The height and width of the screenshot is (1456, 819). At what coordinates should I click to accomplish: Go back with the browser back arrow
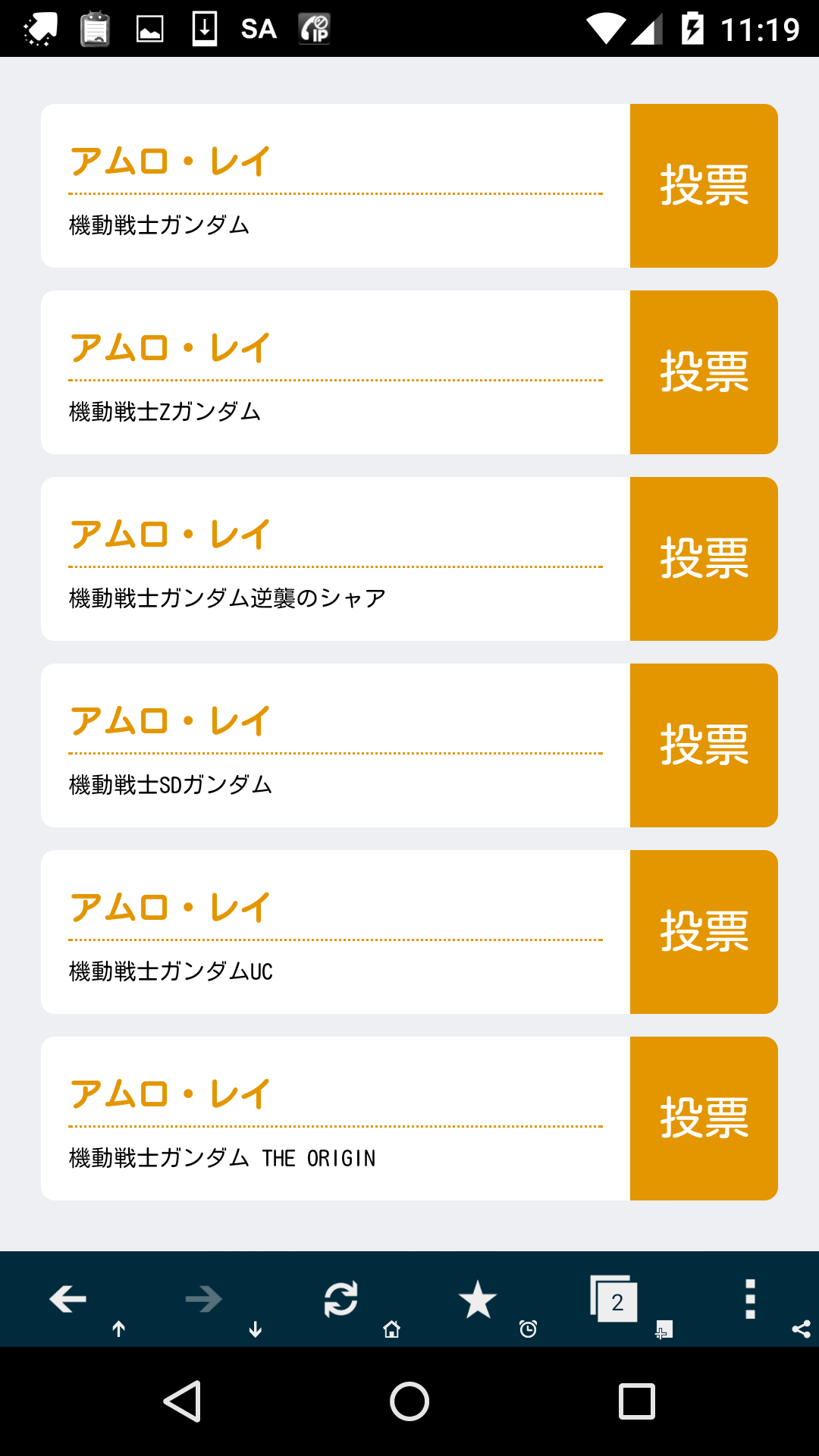tap(68, 1299)
